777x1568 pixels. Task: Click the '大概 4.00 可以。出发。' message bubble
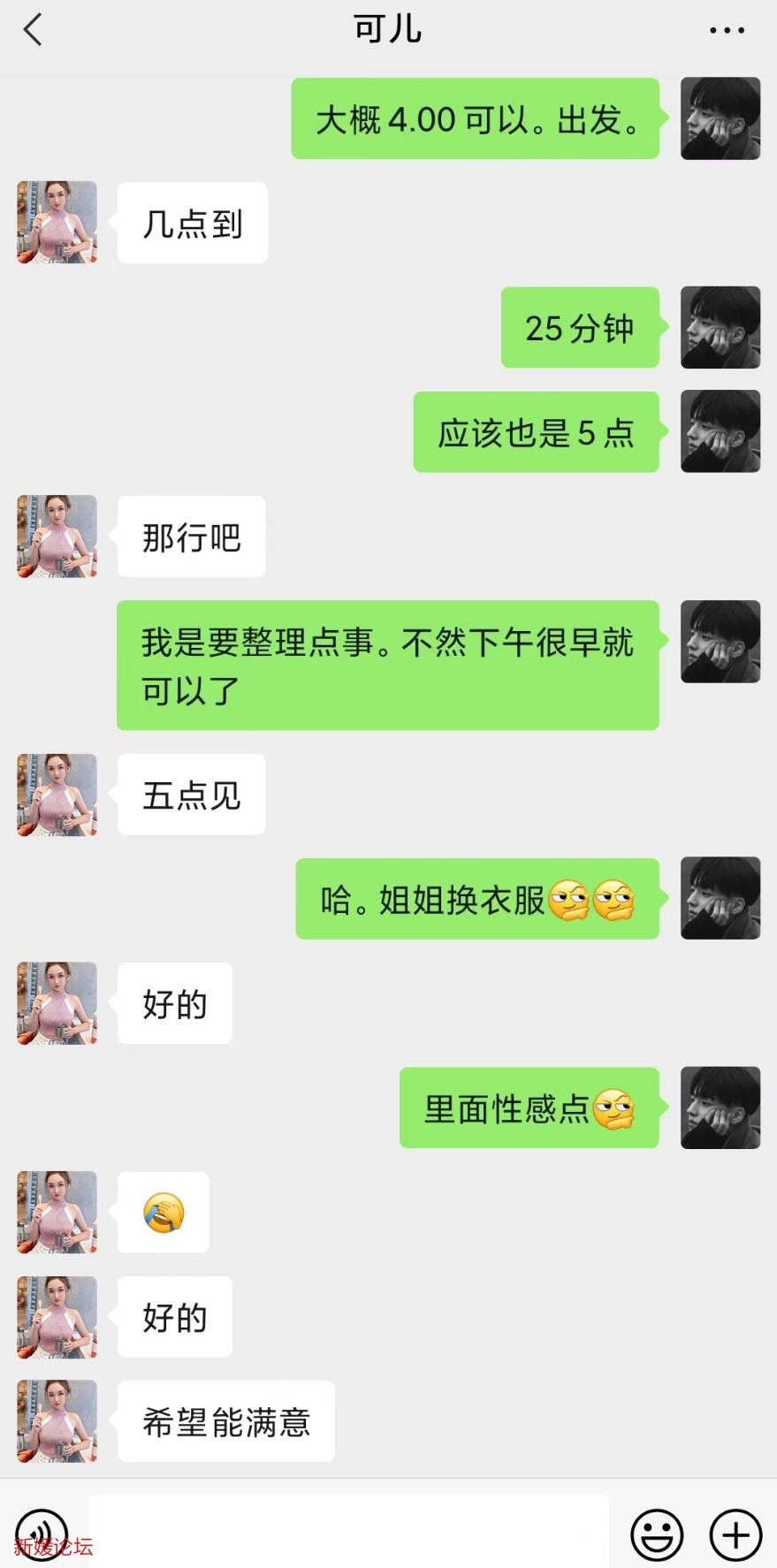coord(475,119)
